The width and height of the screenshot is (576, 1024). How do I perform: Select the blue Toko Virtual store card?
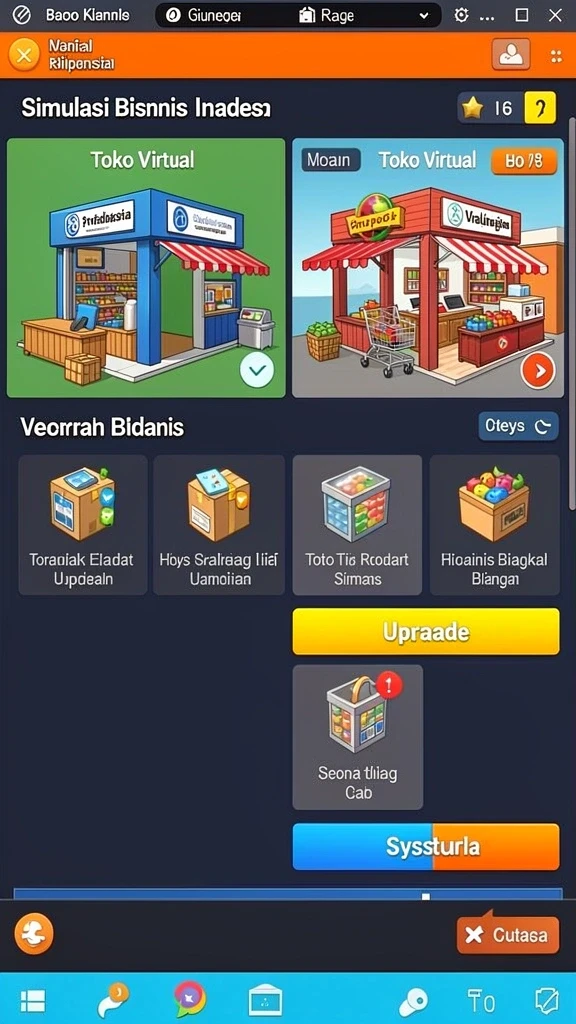146,268
